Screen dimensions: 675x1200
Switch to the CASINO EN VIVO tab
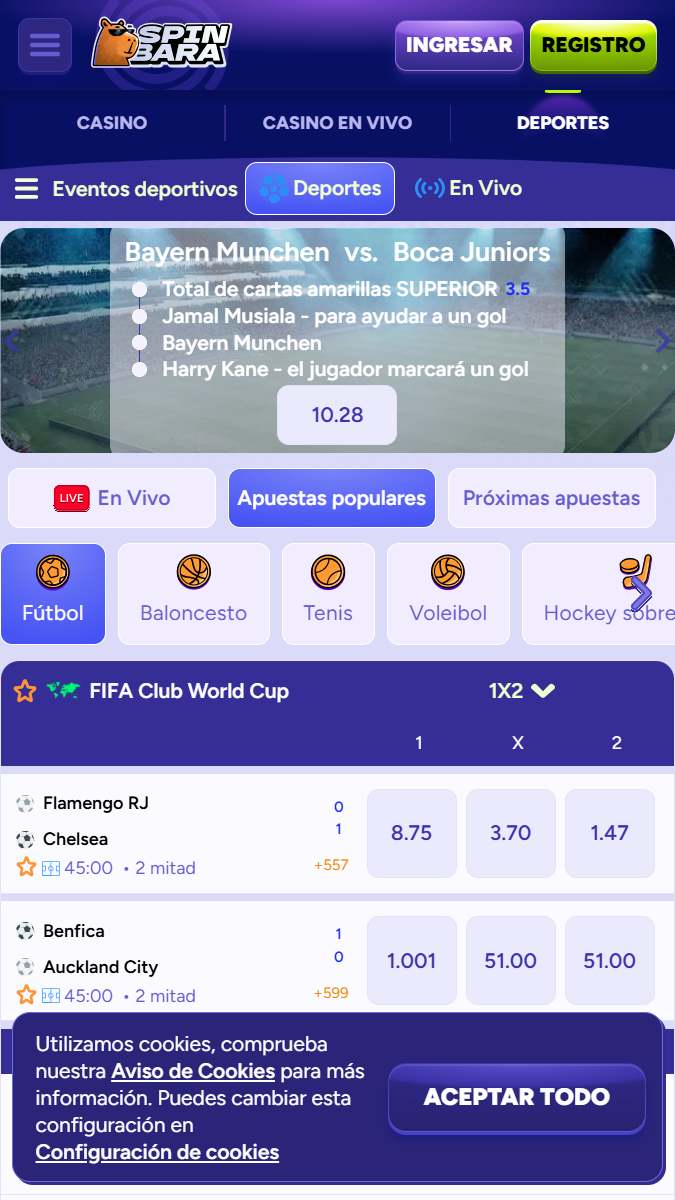click(x=337, y=123)
